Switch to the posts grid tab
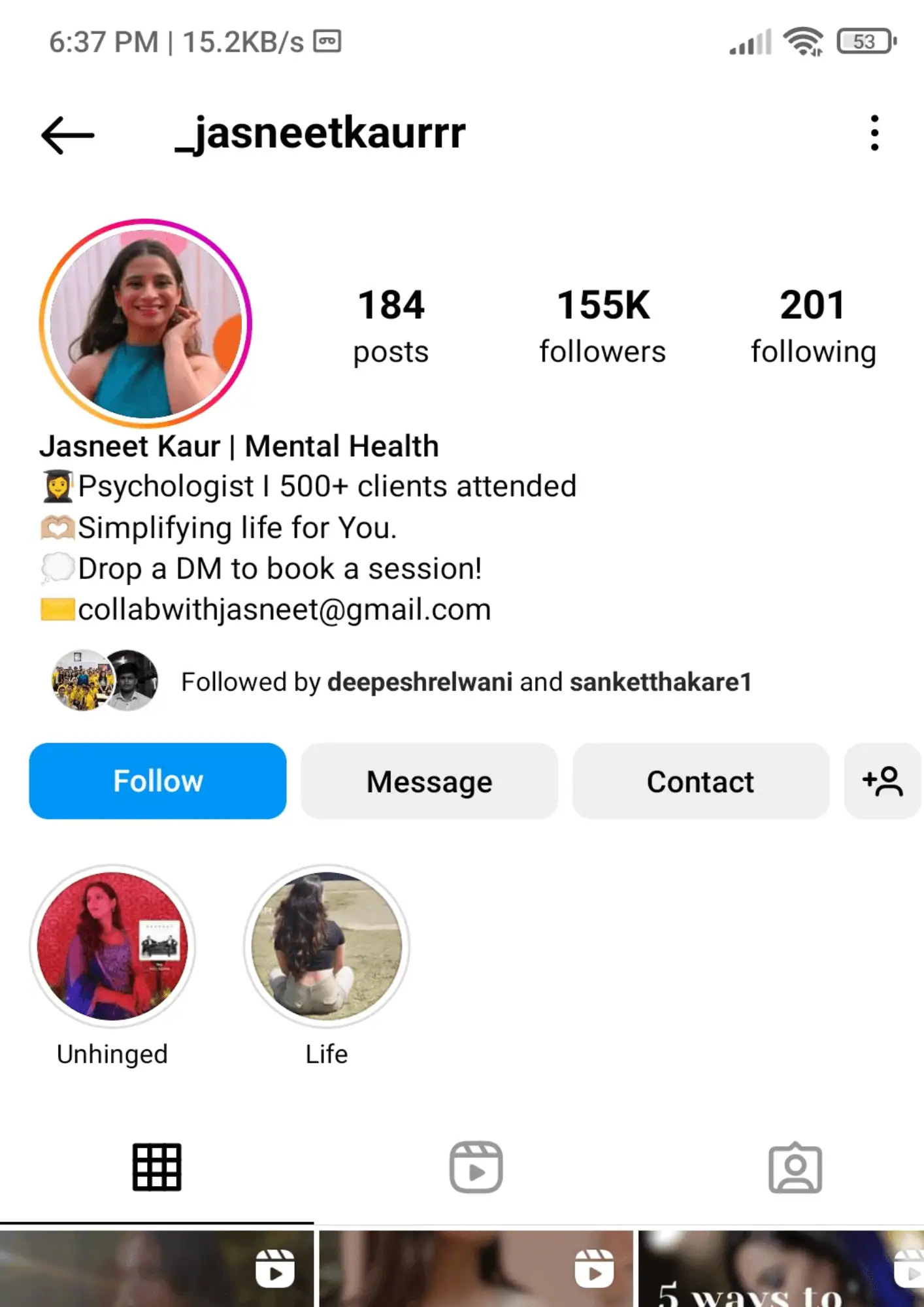 pyautogui.click(x=157, y=1167)
